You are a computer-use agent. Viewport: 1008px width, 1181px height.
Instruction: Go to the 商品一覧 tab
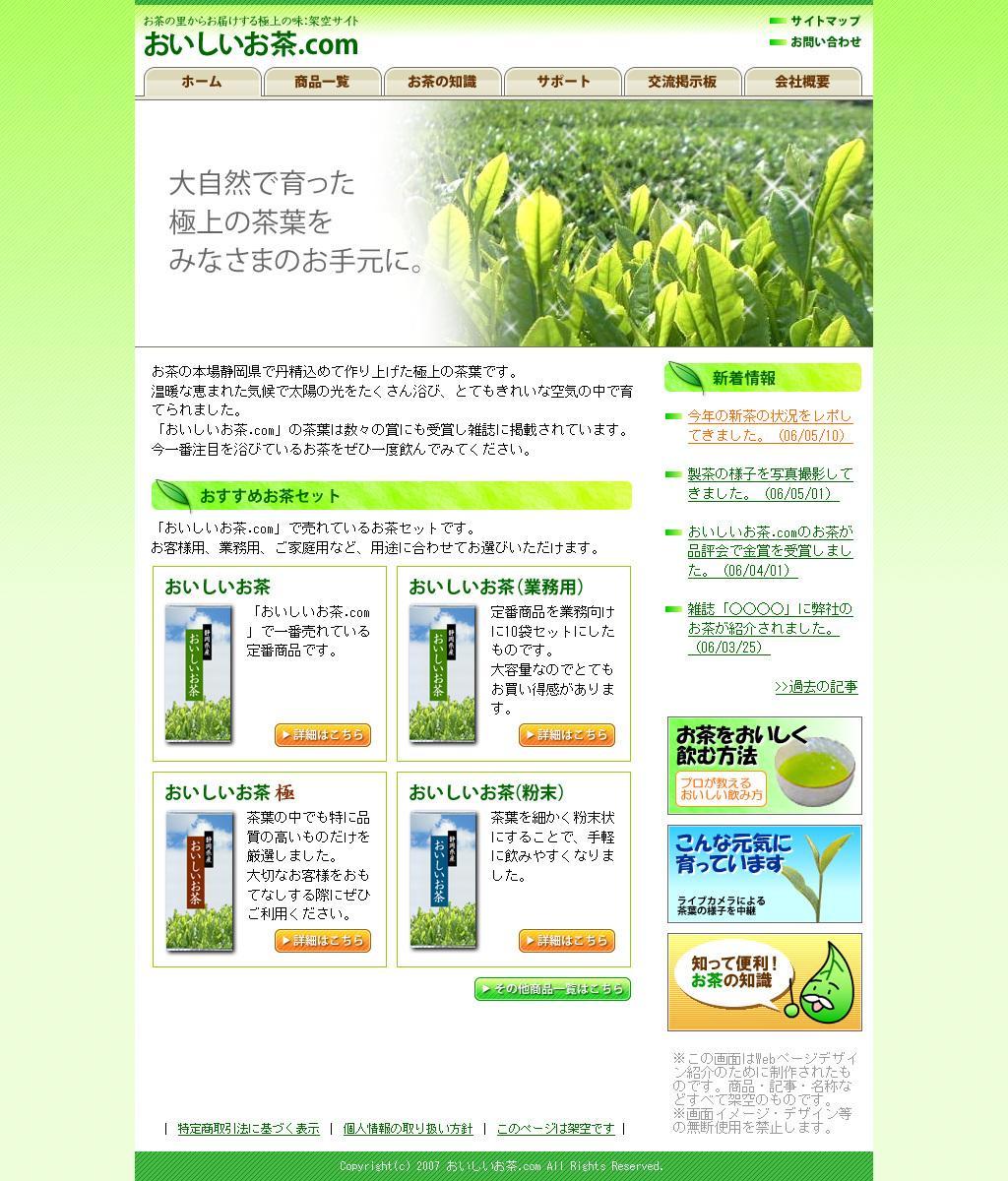pyautogui.click(x=322, y=82)
